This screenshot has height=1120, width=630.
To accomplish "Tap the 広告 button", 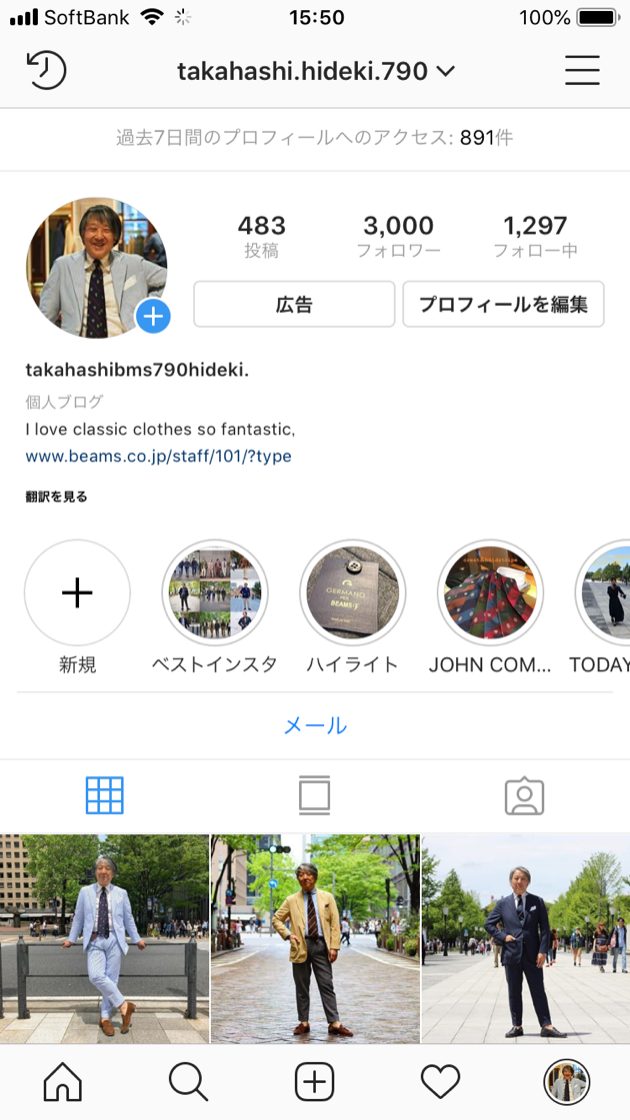I will coord(294,304).
